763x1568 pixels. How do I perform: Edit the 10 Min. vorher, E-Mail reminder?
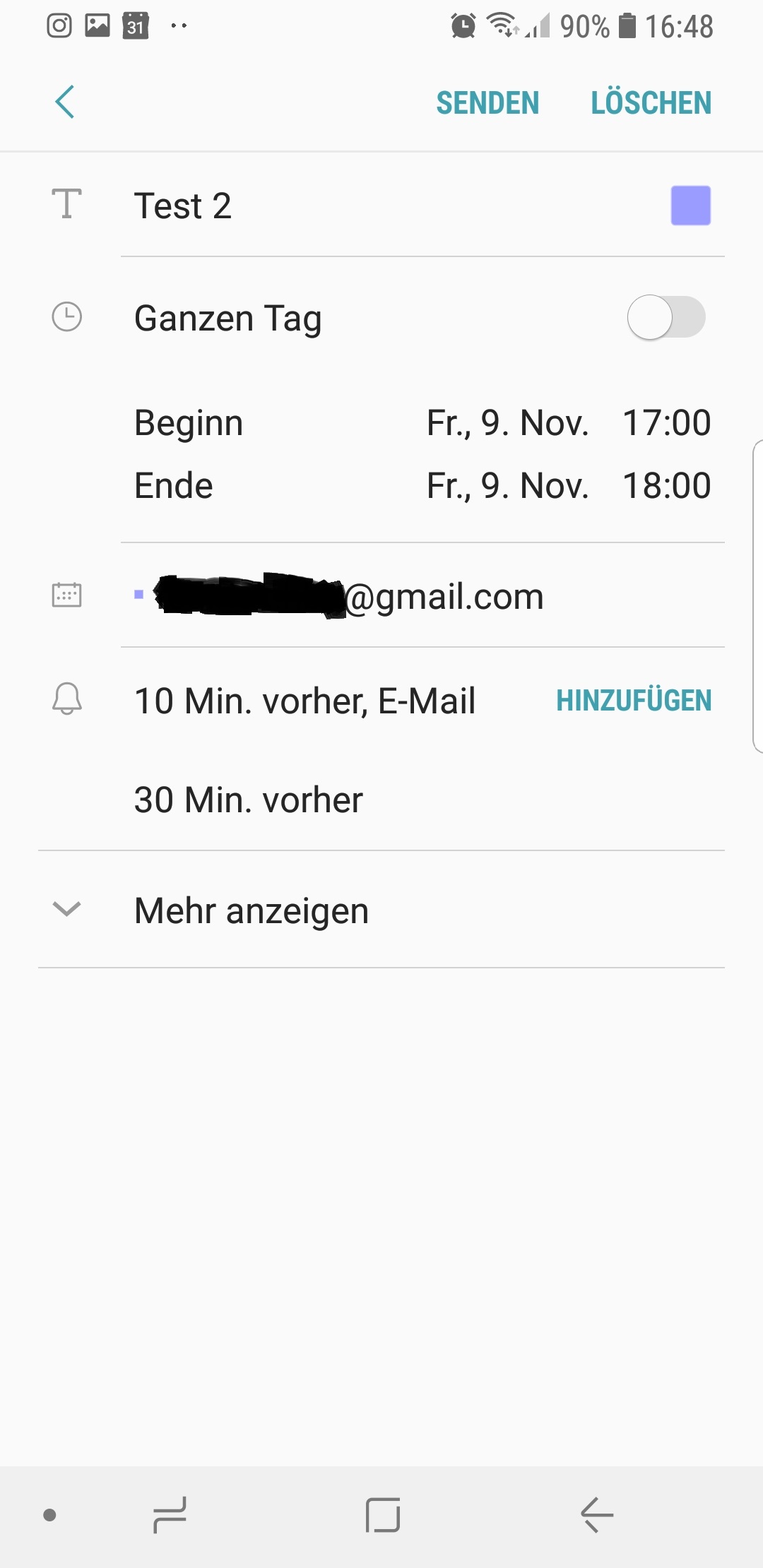click(x=304, y=701)
